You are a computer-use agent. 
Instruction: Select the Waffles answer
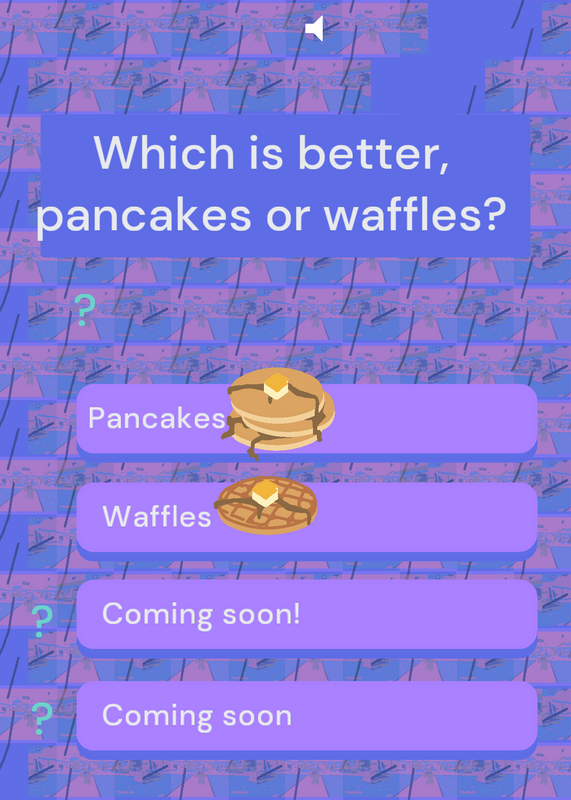coord(307,517)
